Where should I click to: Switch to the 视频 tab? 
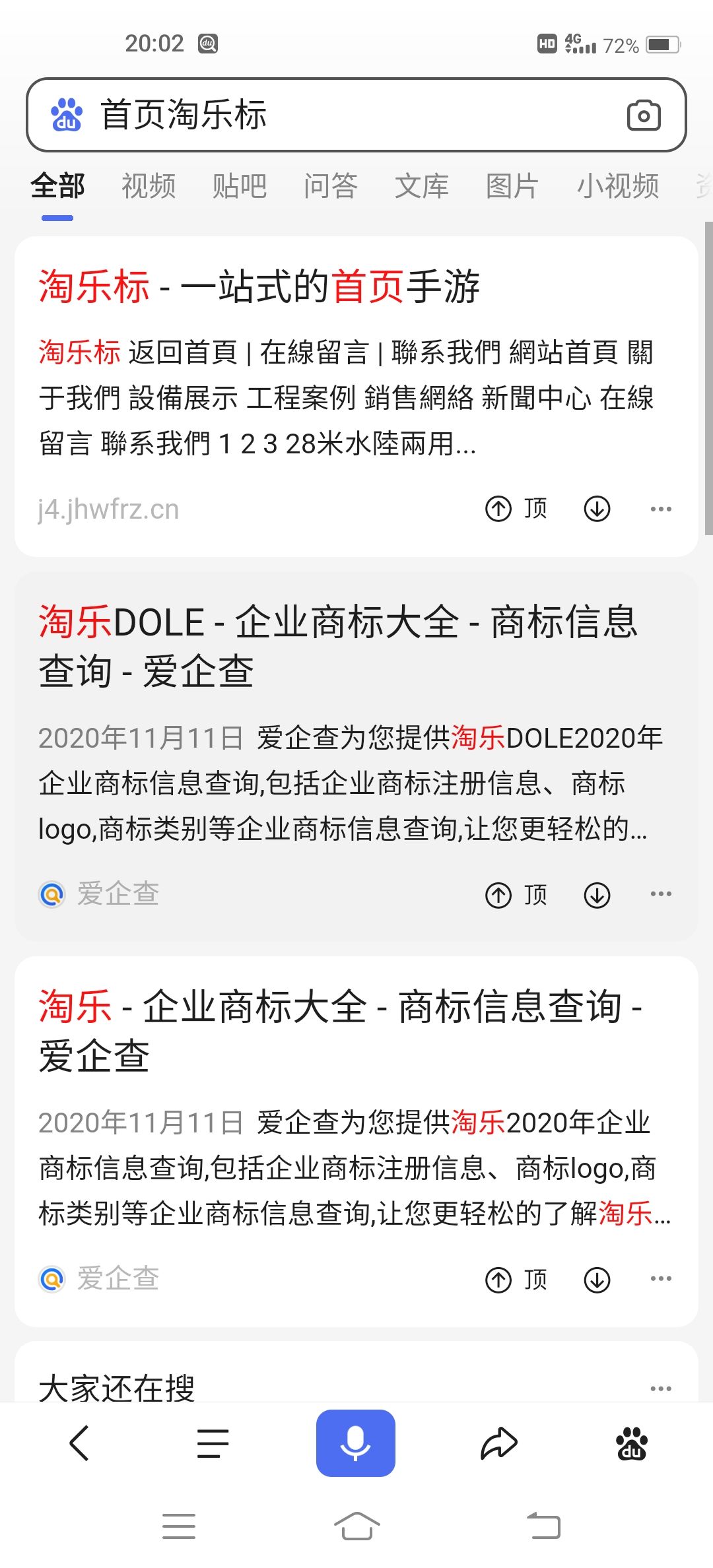pyautogui.click(x=149, y=186)
